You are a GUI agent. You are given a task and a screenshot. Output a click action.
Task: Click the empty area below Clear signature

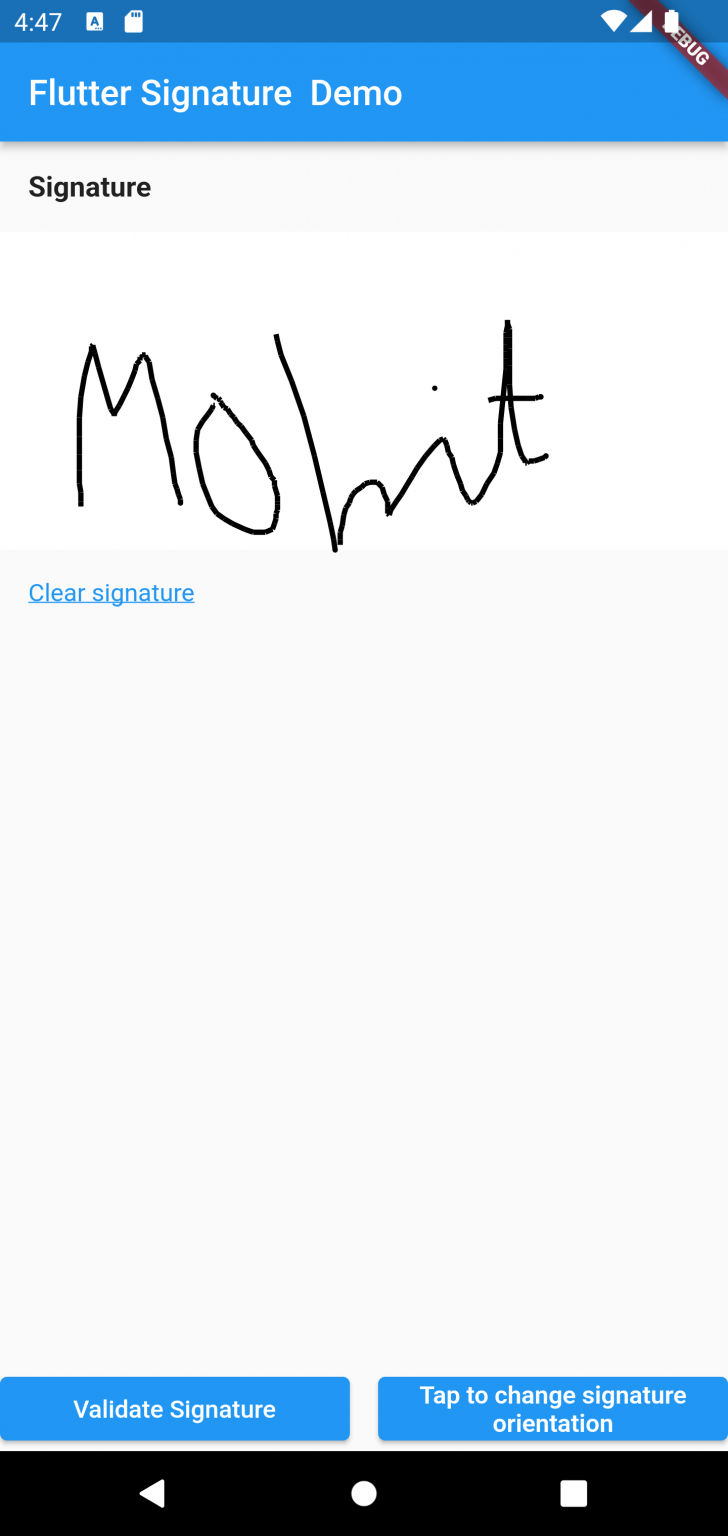tap(364, 950)
